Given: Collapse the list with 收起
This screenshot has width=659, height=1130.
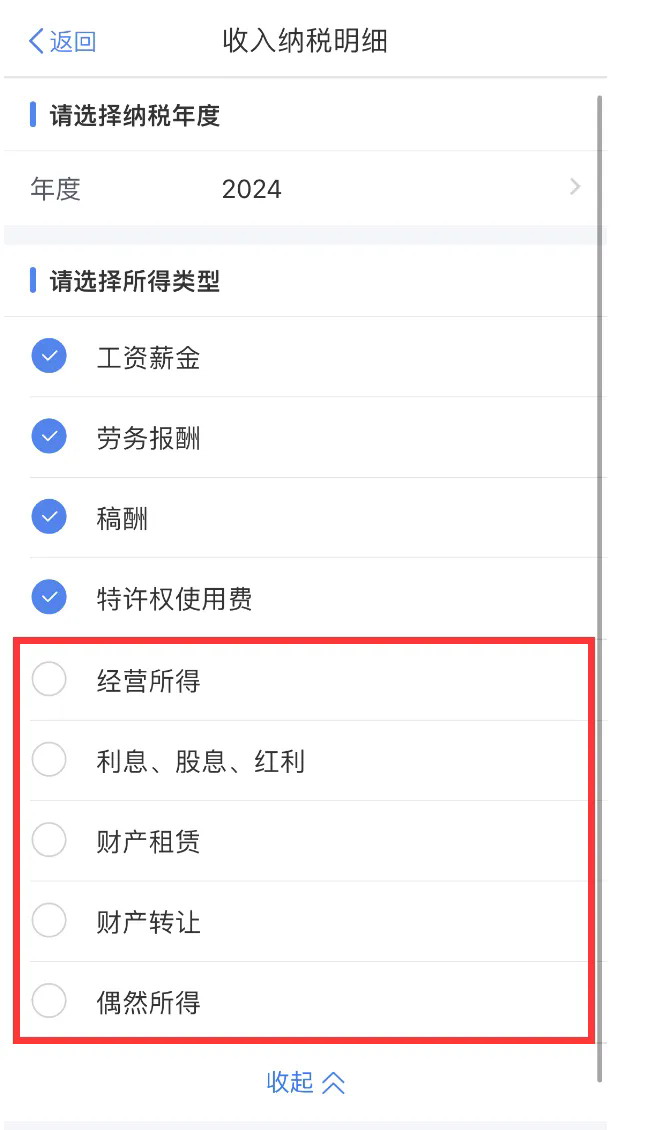Looking at the screenshot, I should (305, 1082).
